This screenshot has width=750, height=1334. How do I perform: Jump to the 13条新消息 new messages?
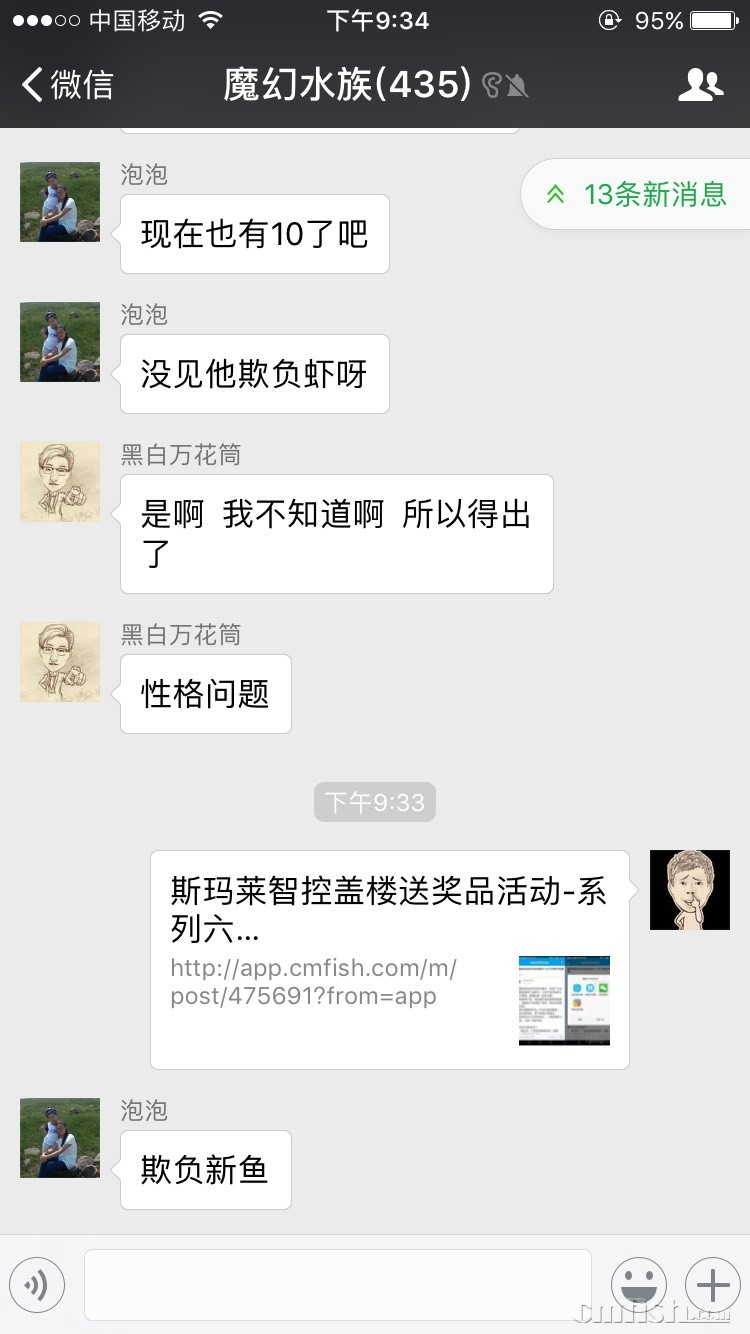click(x=636, y=194)
